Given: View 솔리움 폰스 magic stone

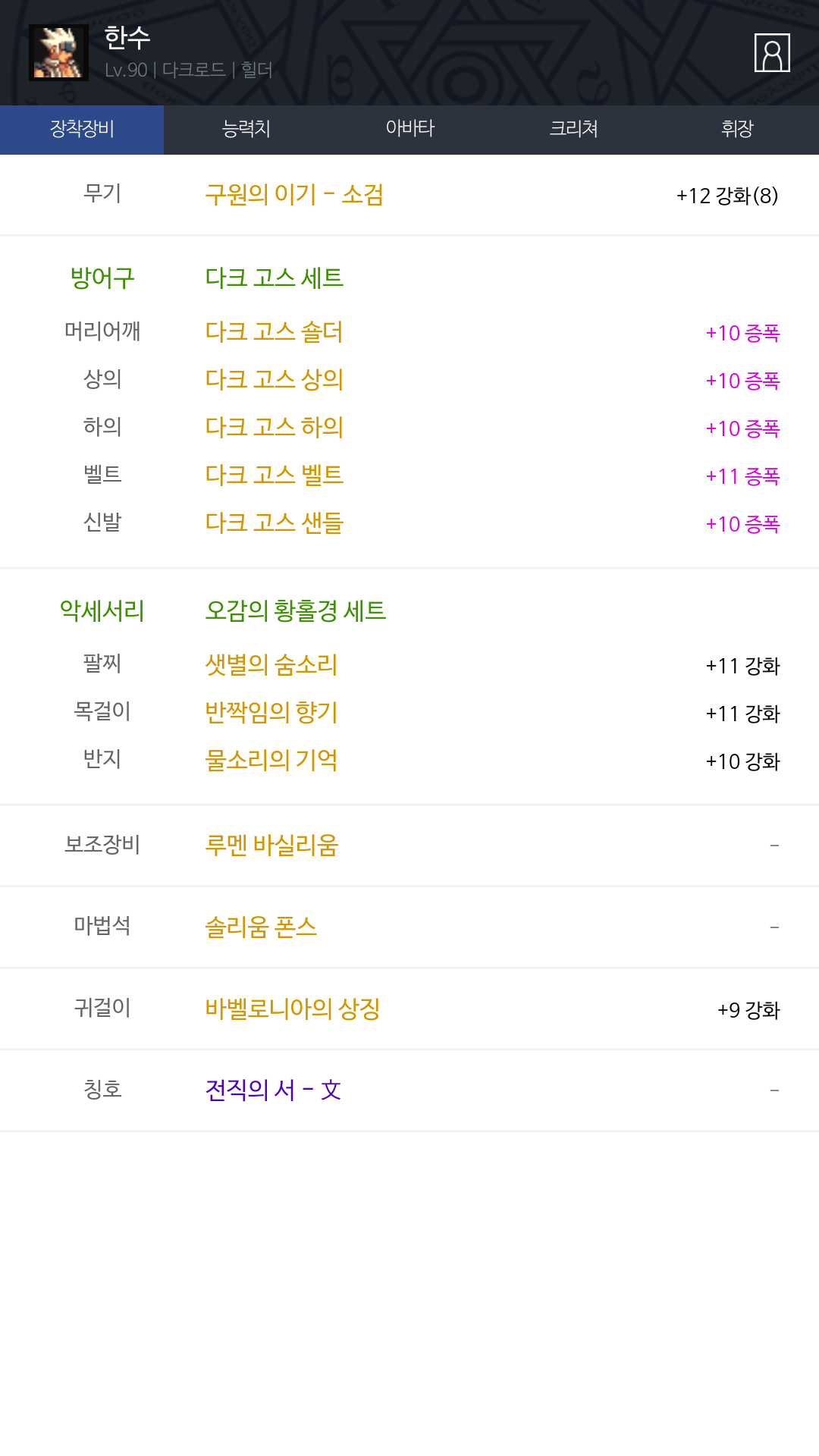Looking at the screenshot, I should point(261,927).
